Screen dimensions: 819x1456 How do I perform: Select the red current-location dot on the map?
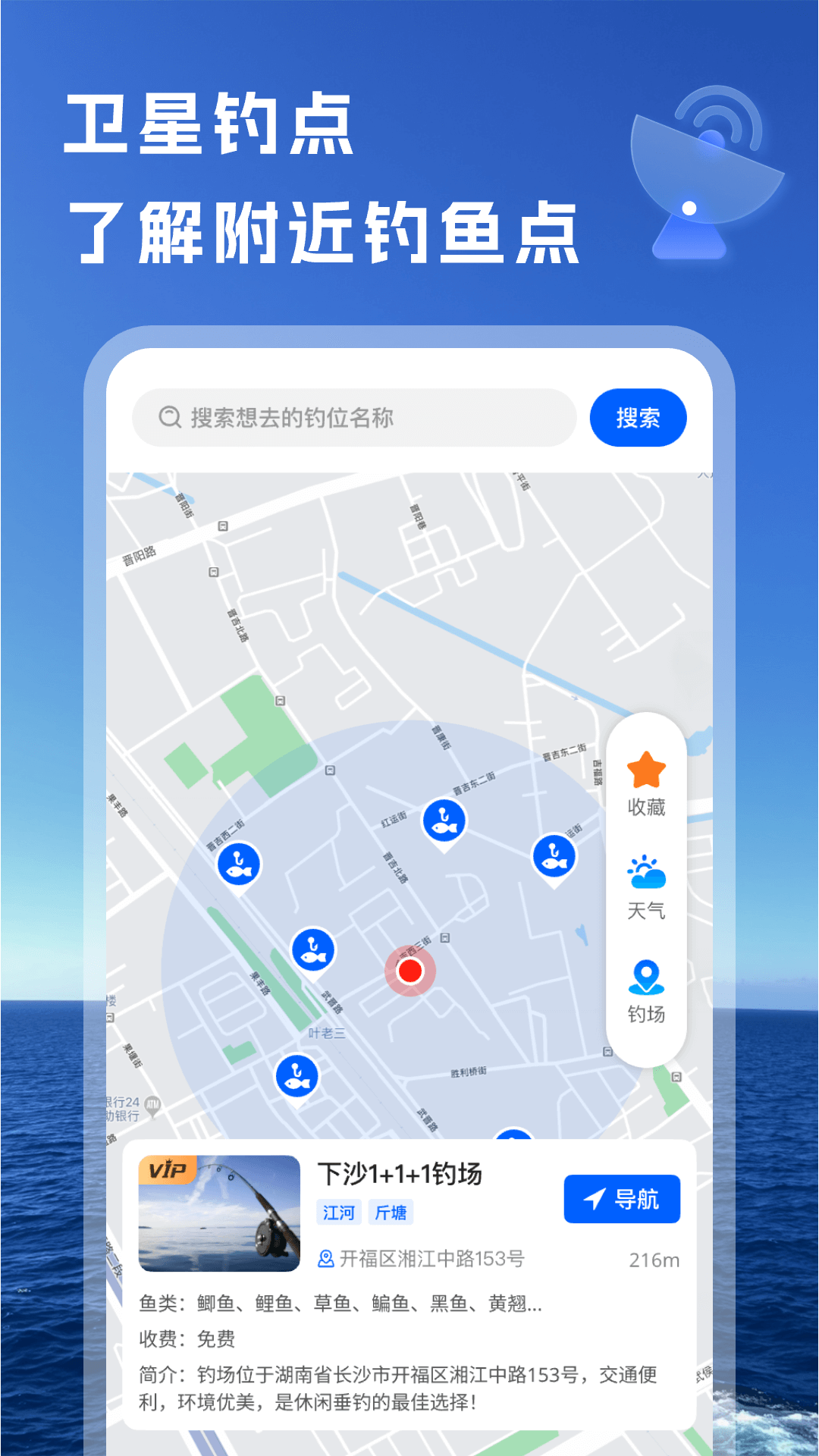[409, 971]
